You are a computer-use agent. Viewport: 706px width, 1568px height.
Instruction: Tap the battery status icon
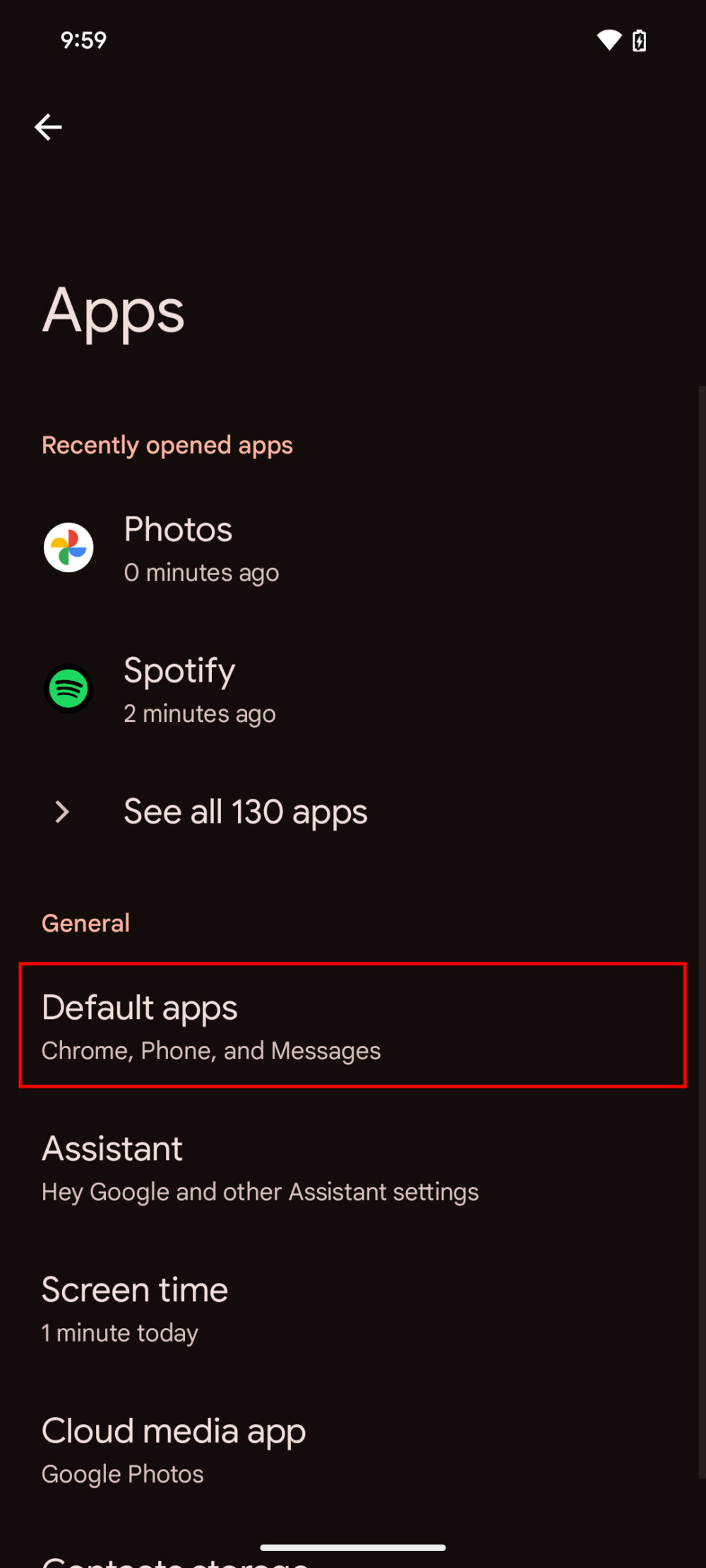coord(639,40)
